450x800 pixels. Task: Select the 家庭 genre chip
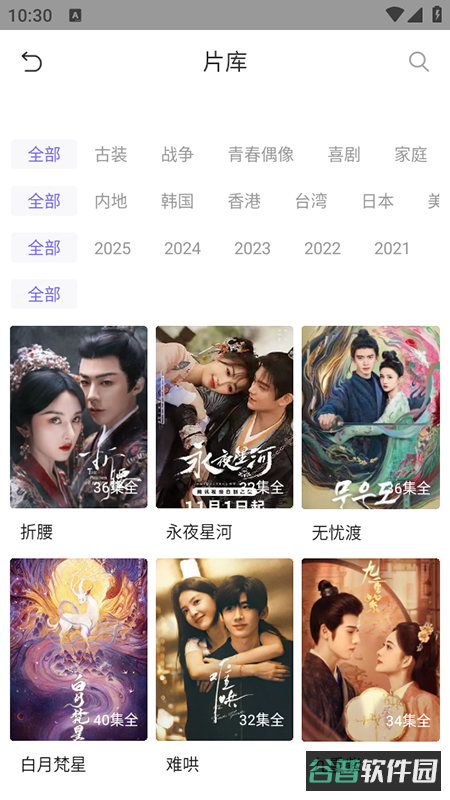click(x=411, y=154)
